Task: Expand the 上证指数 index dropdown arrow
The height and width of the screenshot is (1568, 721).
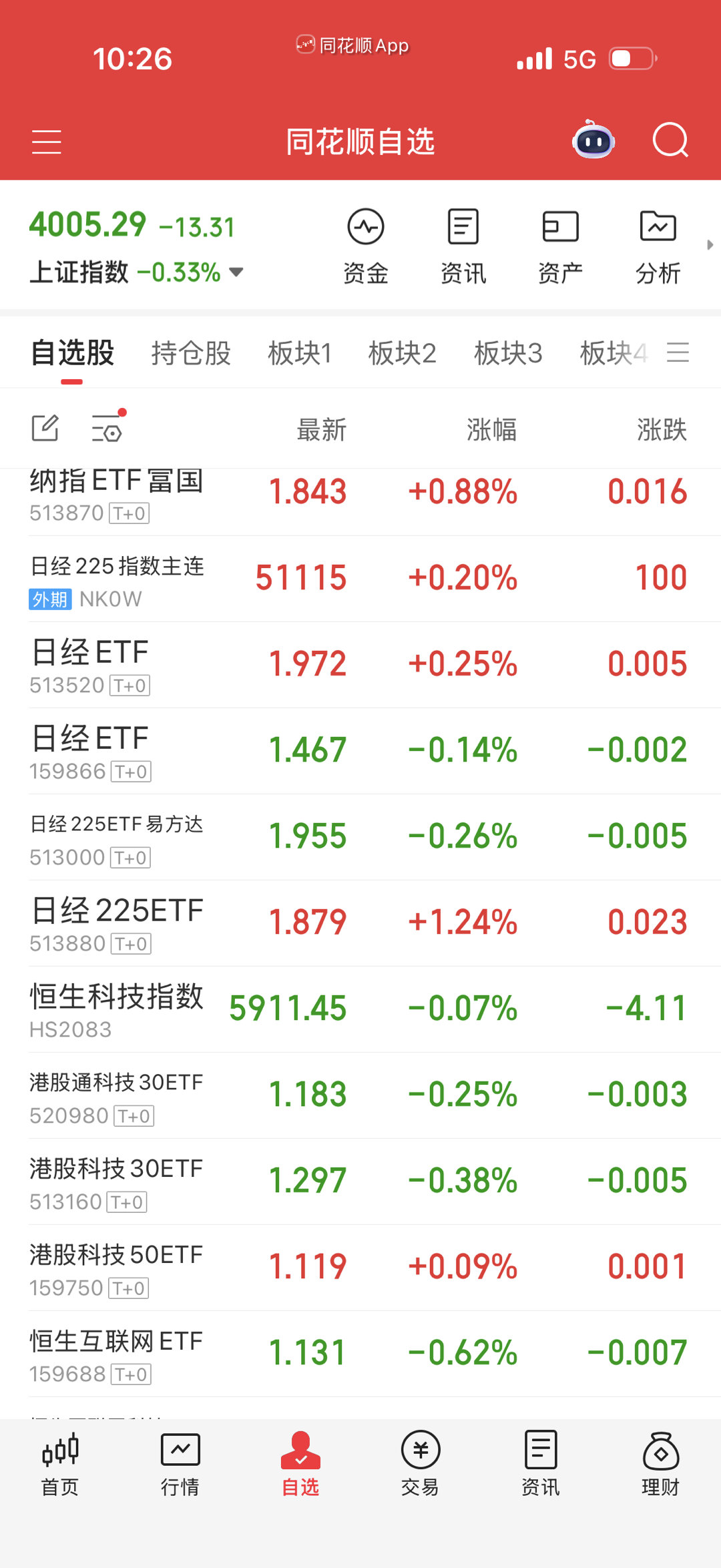Action: 237,272
